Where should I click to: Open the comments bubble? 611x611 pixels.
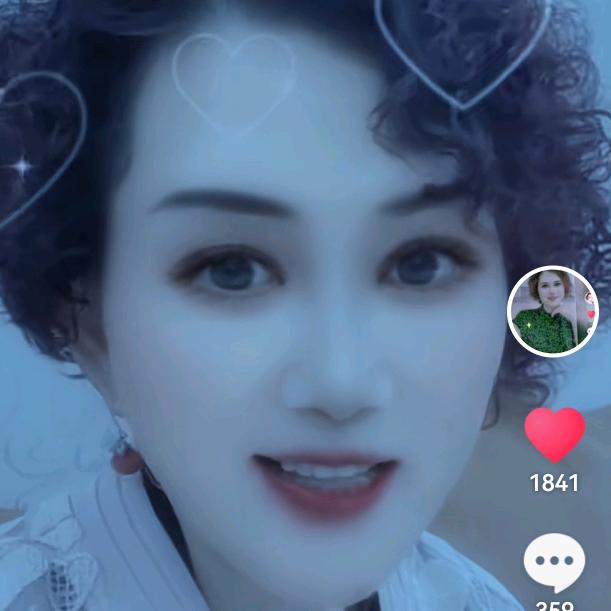click(554, 562)
